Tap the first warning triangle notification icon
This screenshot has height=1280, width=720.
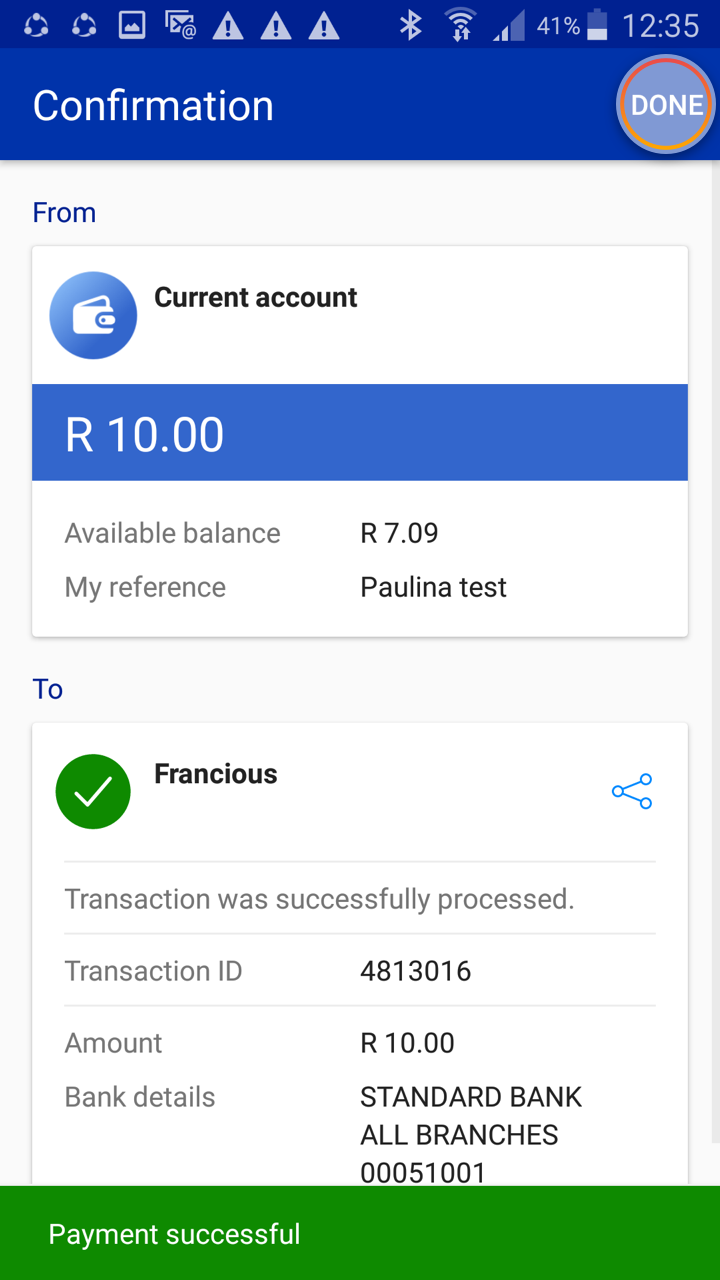(227, 24)
